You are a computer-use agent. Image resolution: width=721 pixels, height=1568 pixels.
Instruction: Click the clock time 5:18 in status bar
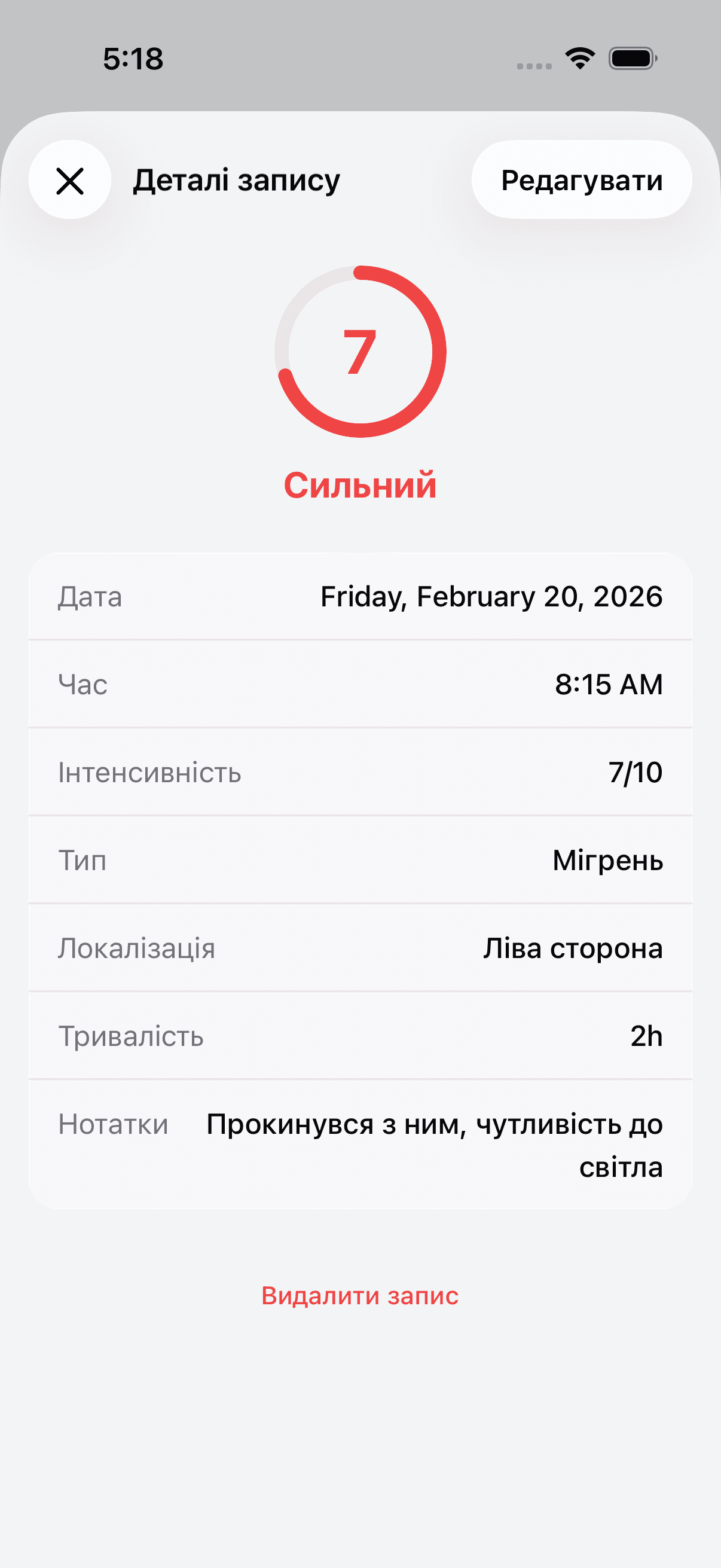pos(133,59)
